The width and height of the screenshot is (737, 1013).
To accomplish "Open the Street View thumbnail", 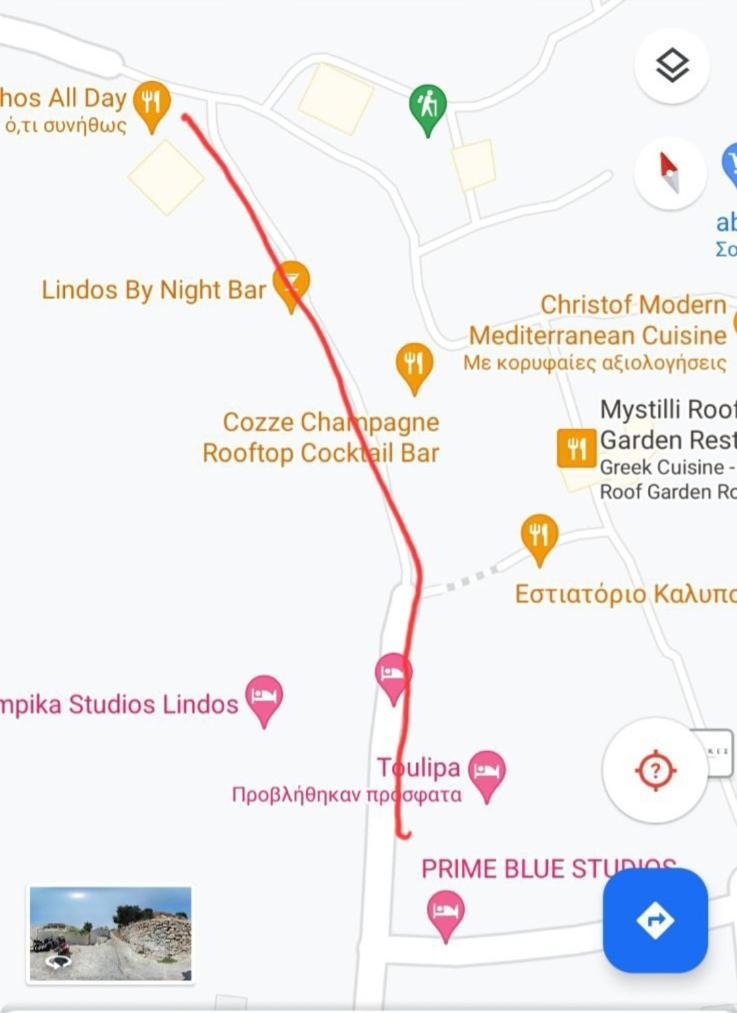I will click(x=110, y=933).
